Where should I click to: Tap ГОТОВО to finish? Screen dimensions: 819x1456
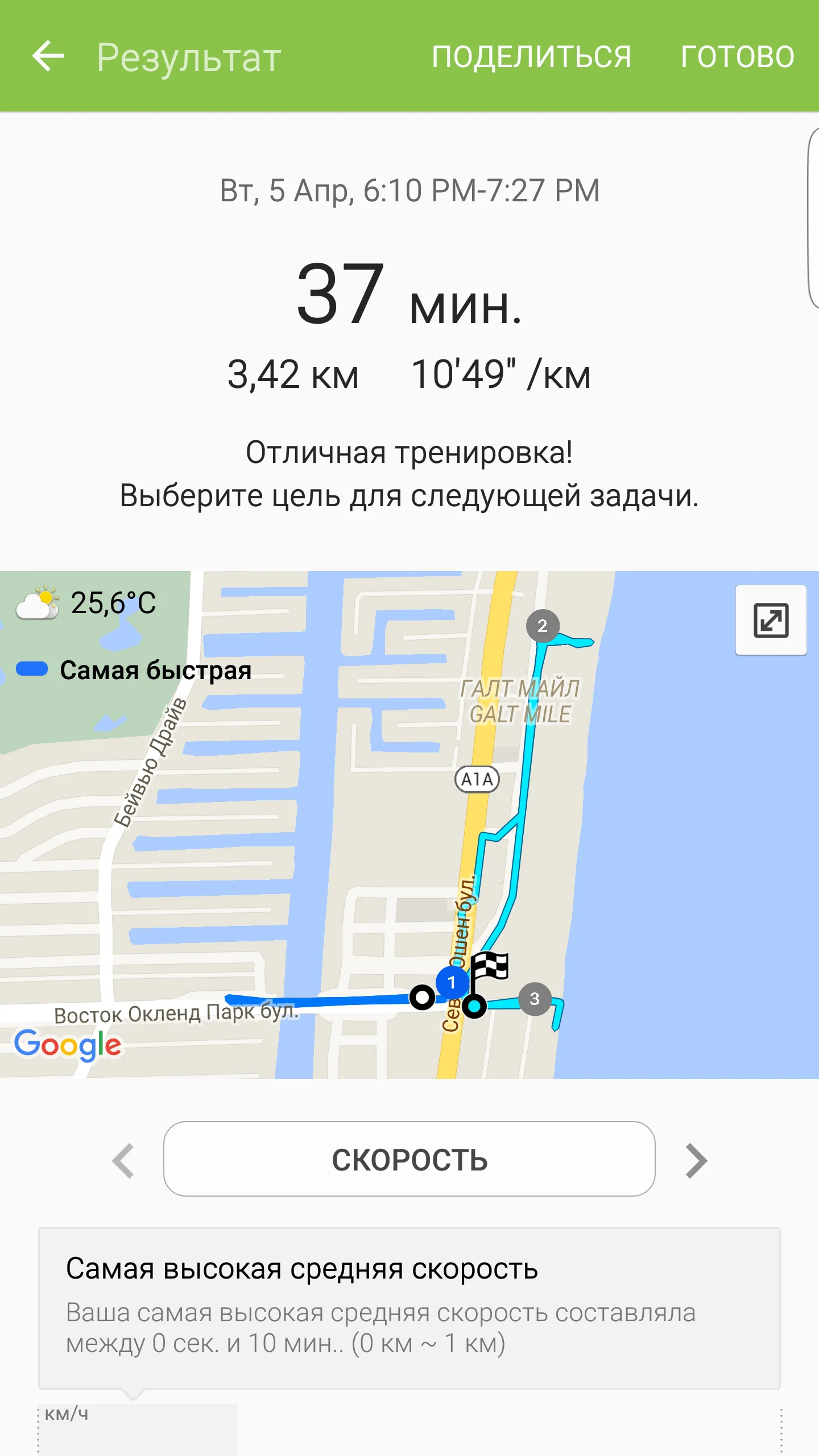point(737,56)
